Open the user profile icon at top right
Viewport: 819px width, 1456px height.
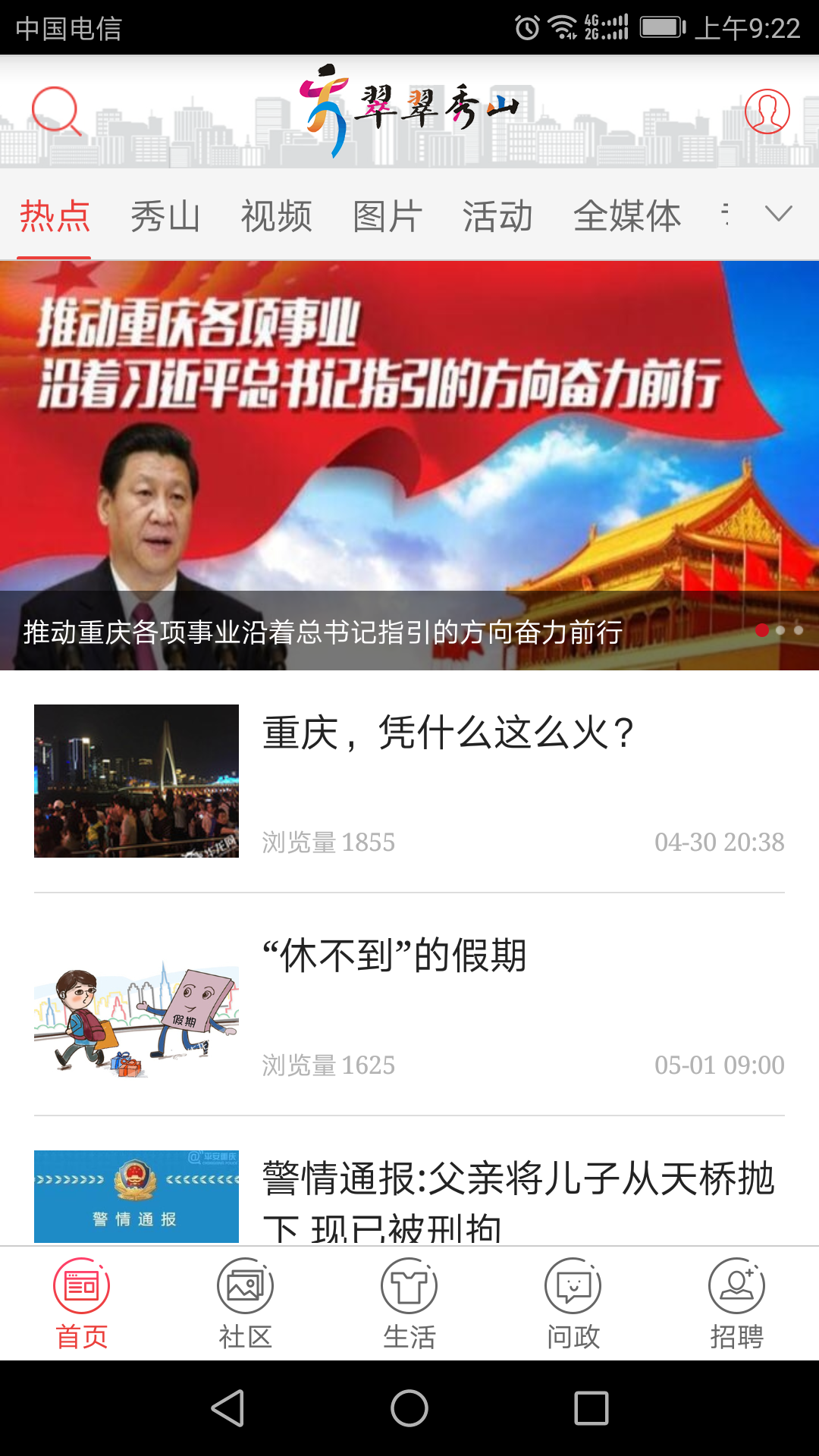(766, 111)
